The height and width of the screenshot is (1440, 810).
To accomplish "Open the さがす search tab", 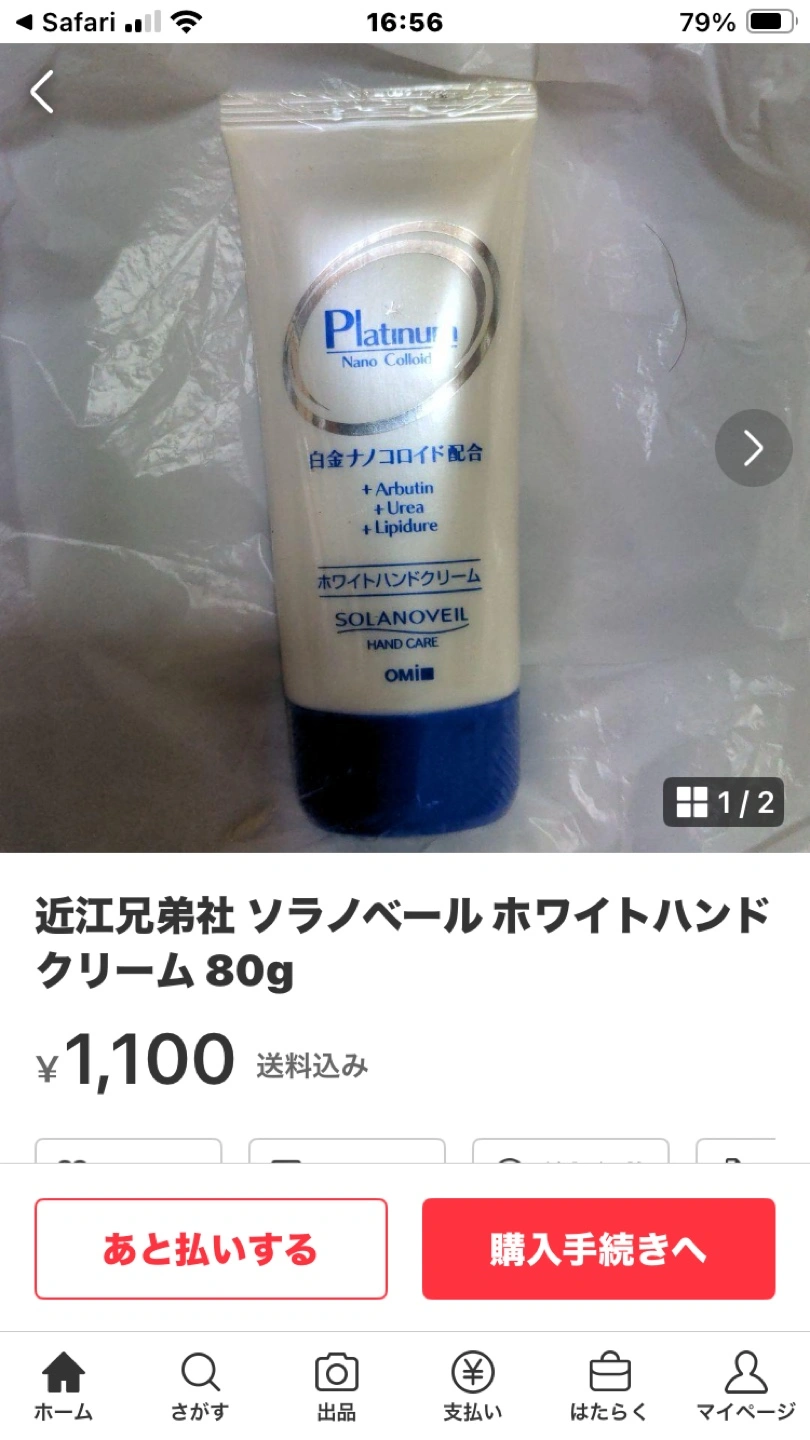I will [199, 1386].
